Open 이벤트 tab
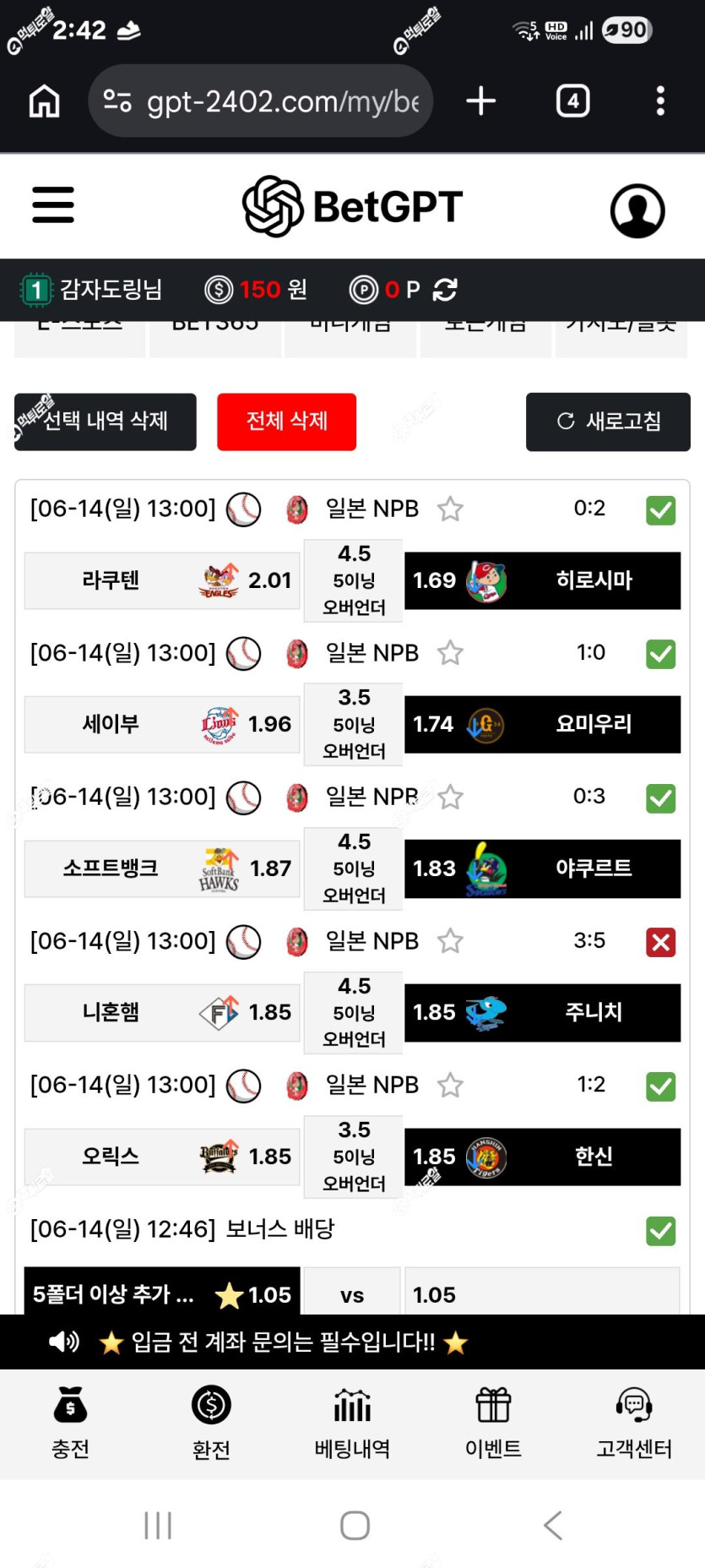This screenshot has height=1568, width=705. pyautogui.click(x=493, y=1424)
